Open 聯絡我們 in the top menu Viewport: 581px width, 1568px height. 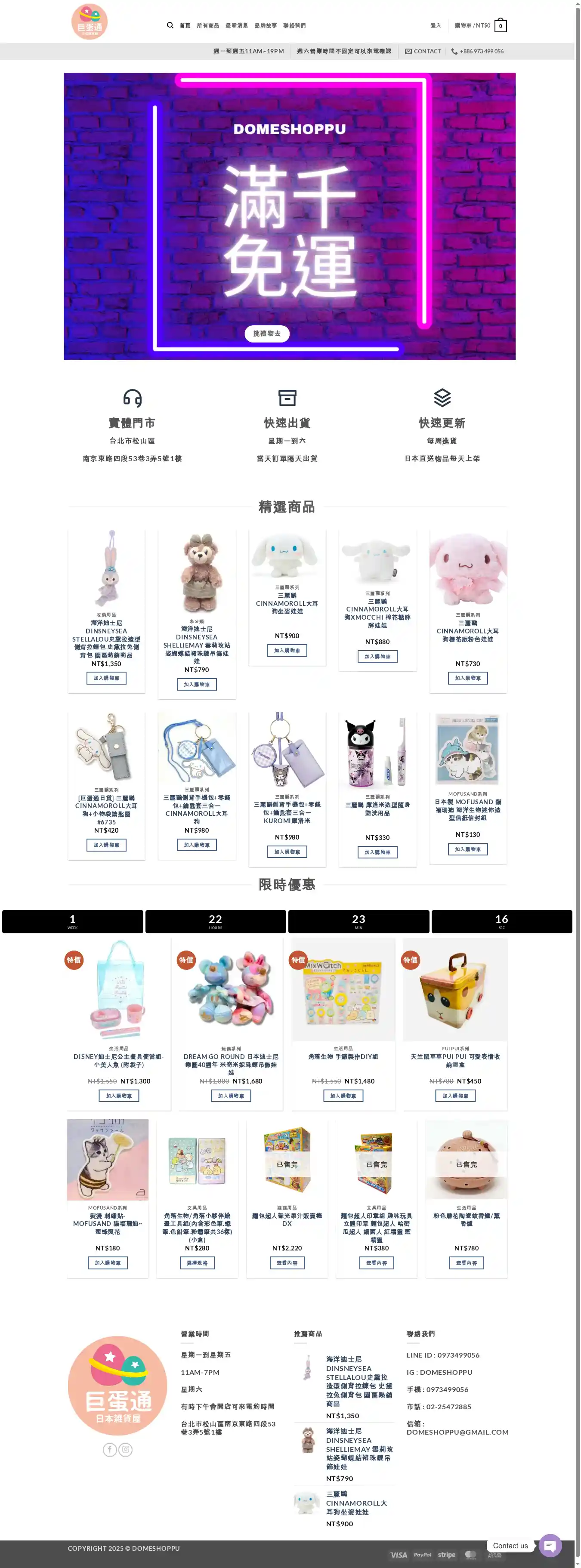(294, 25)
